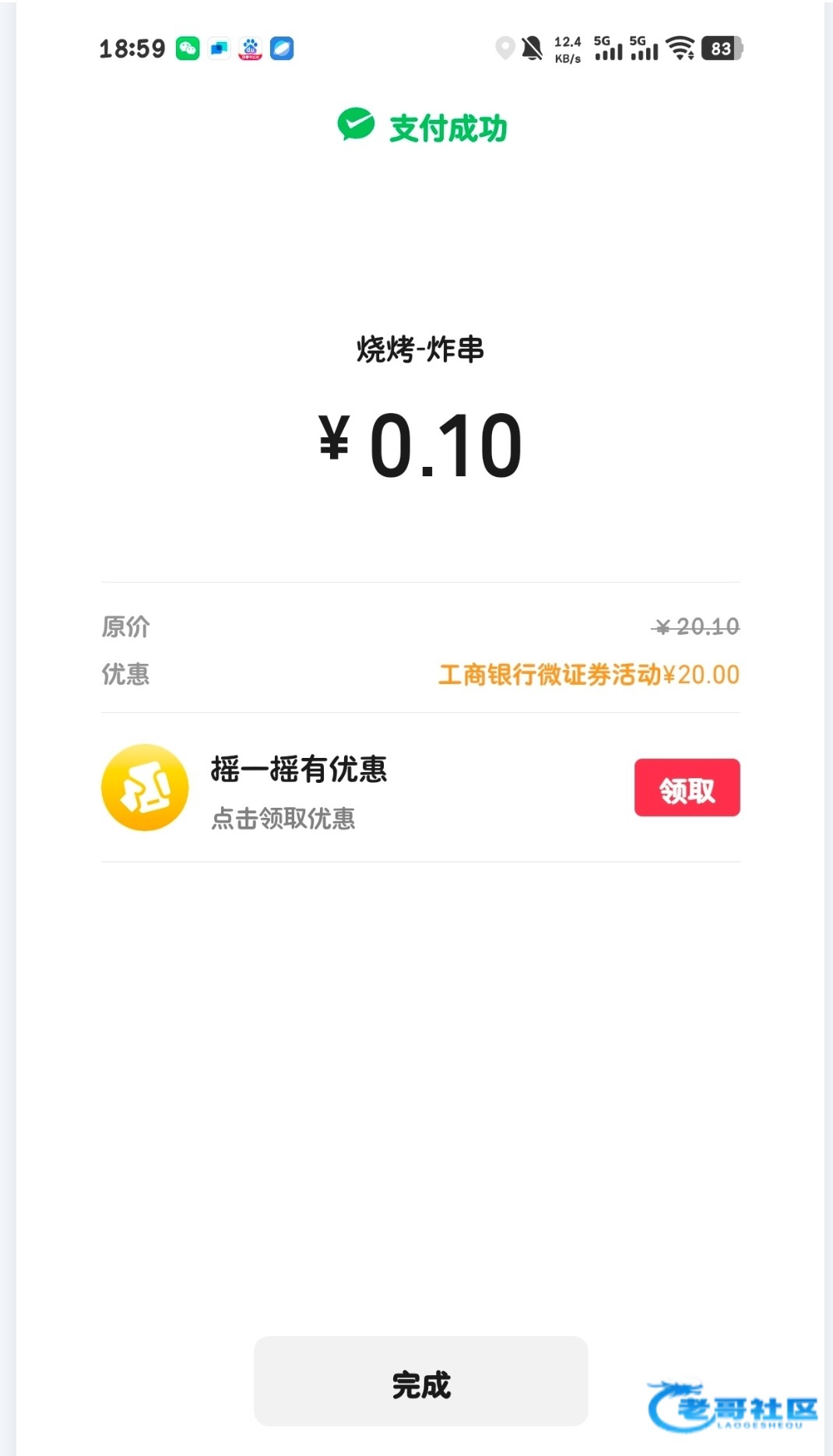Tap 完成 to finish payment
Image resolution: width=833 pixels, height=1456 pixels.
coord(420,1381)
